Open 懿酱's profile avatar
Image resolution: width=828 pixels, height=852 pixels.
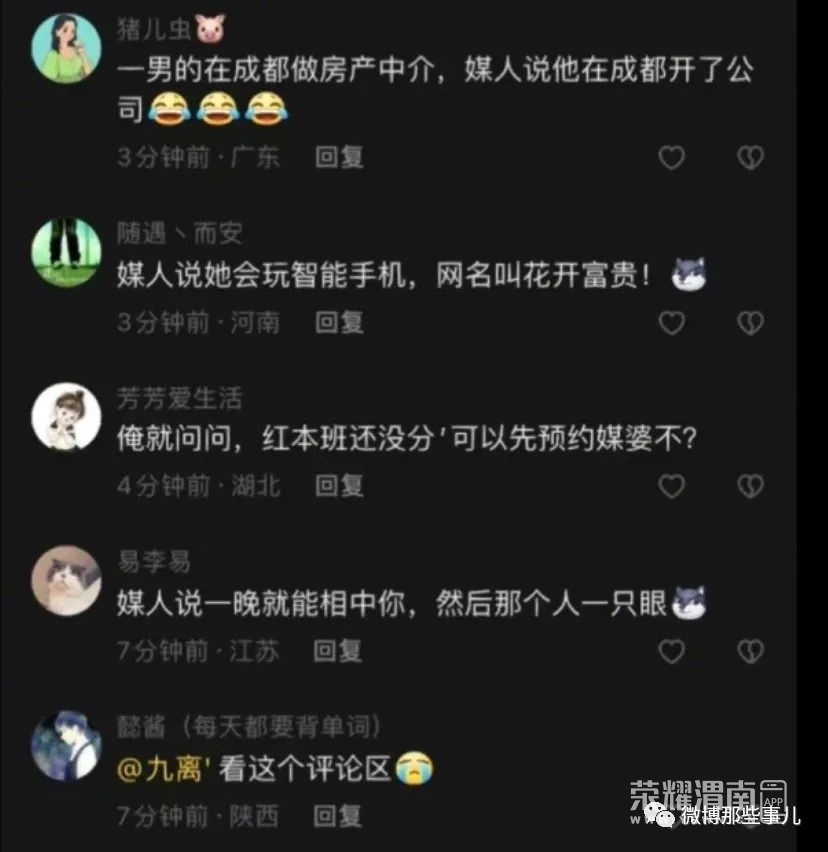click(x=66, y=745)
